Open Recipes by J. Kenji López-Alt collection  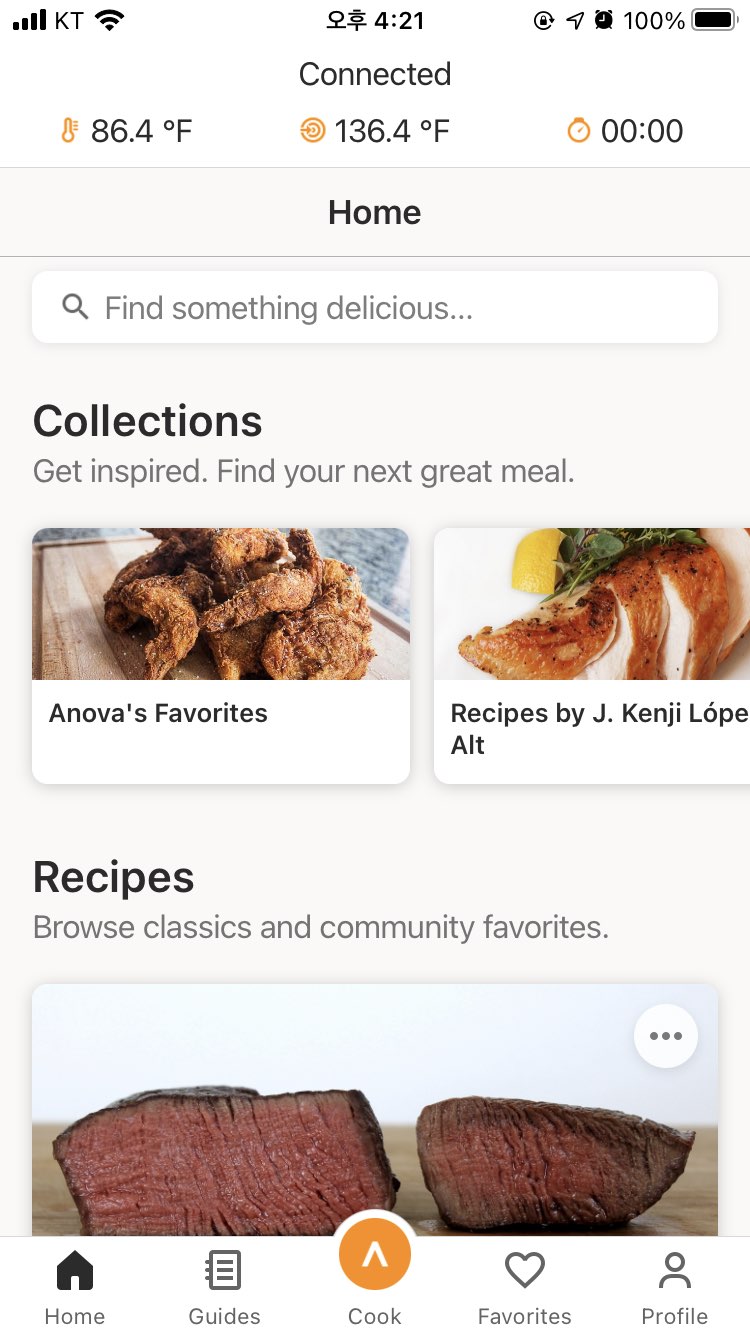click(592, 655)
